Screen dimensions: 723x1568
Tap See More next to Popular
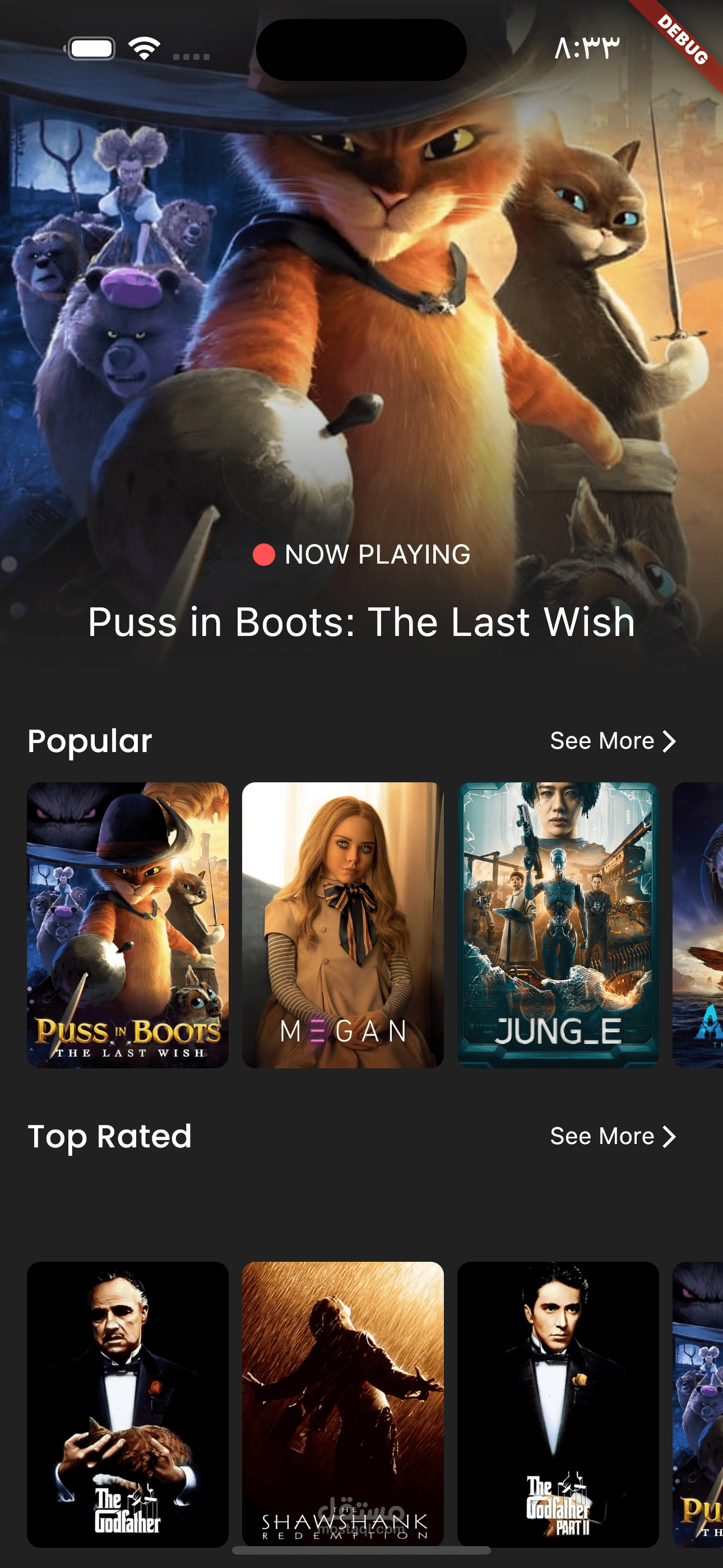(612, 741)
